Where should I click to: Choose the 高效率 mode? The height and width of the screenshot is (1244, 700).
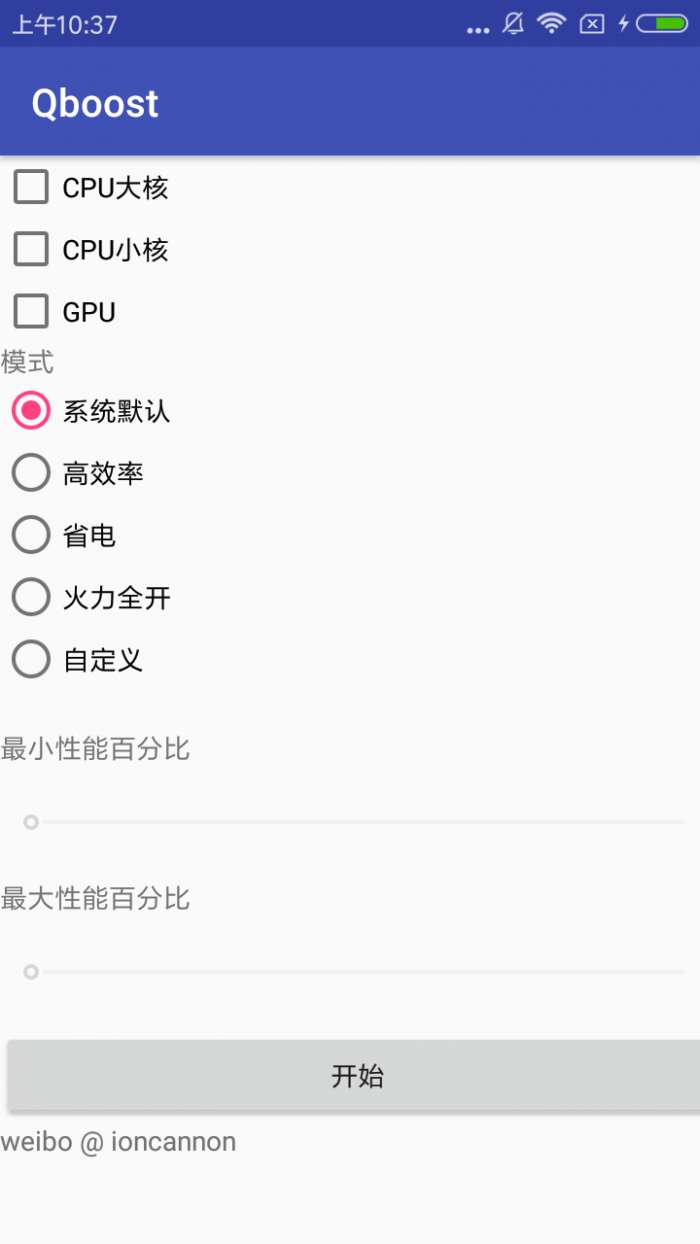31,473
